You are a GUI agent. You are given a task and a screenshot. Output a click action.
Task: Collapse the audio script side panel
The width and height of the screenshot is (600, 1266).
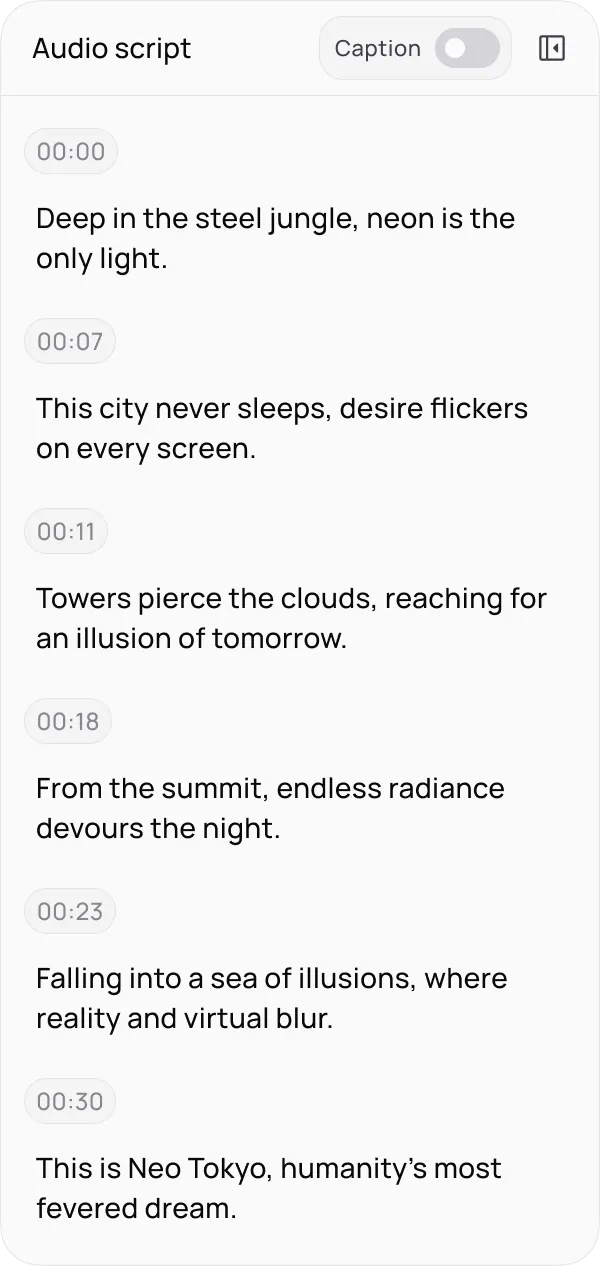552,48
